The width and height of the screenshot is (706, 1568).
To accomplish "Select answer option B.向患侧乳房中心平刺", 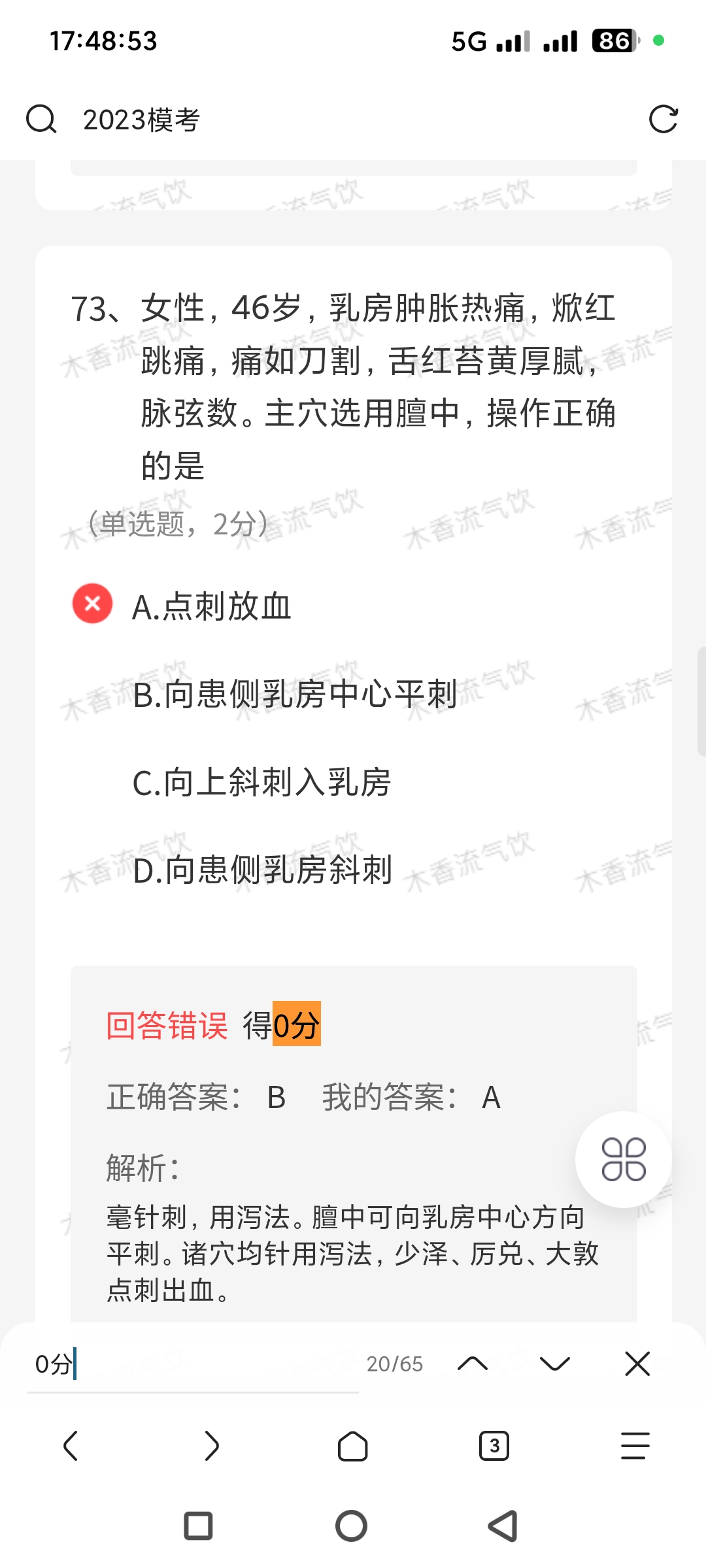I will point(294,694).
